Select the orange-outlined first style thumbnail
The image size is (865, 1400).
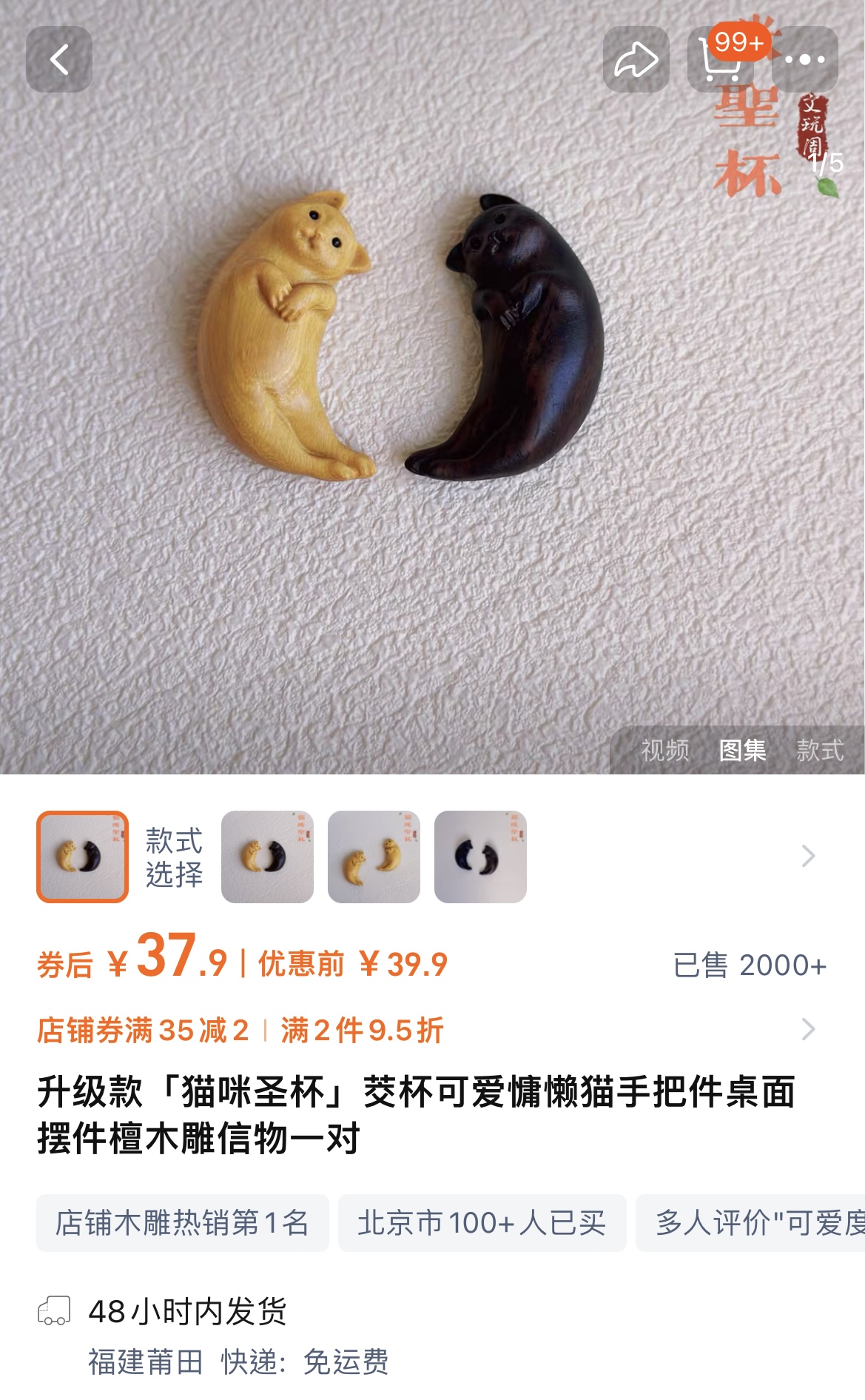(x=82, y=857)
